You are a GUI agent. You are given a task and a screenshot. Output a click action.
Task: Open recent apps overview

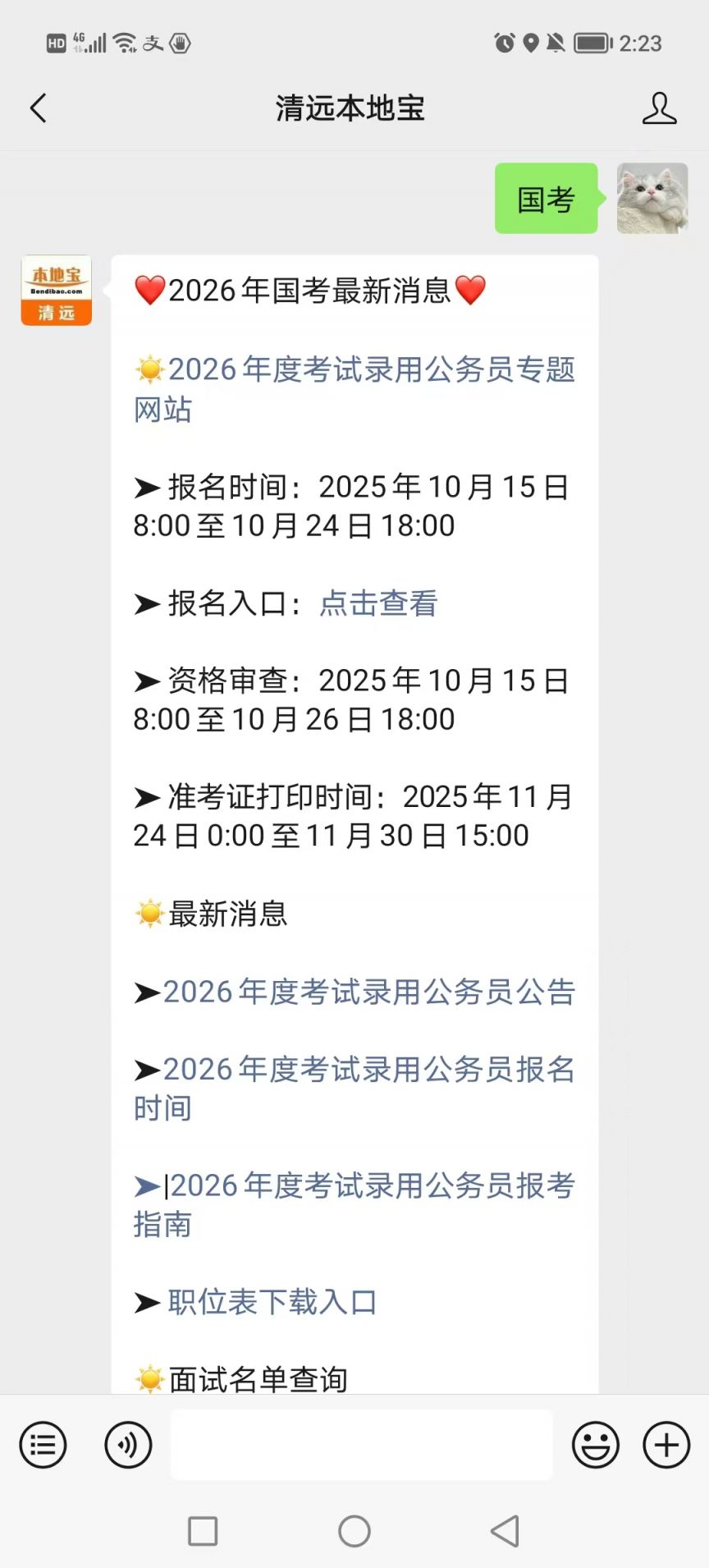click(x=203, y=1531)
